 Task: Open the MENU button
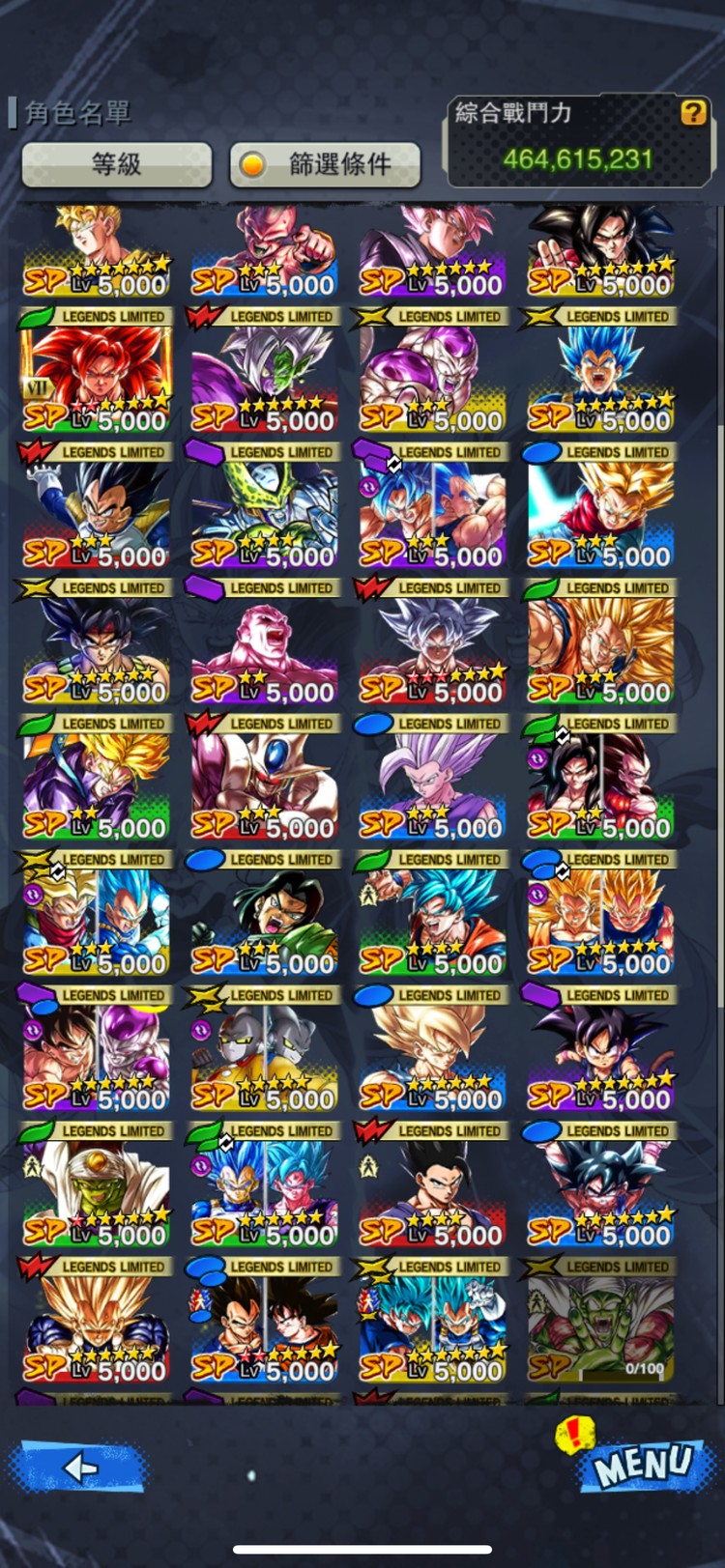(x=643, y=1464)
